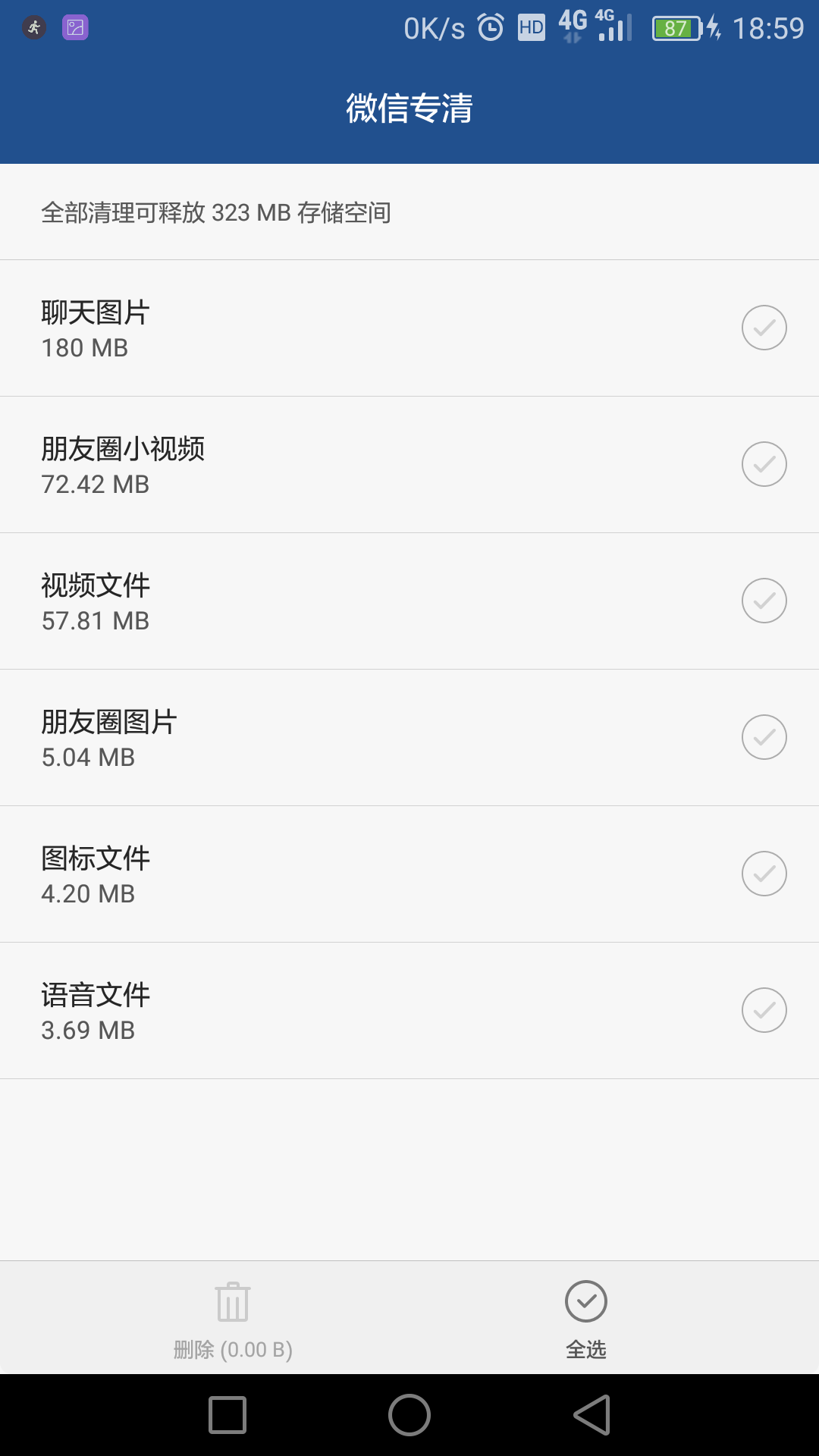
Task: Return to the home screen
Action: tap(409, 1415)
